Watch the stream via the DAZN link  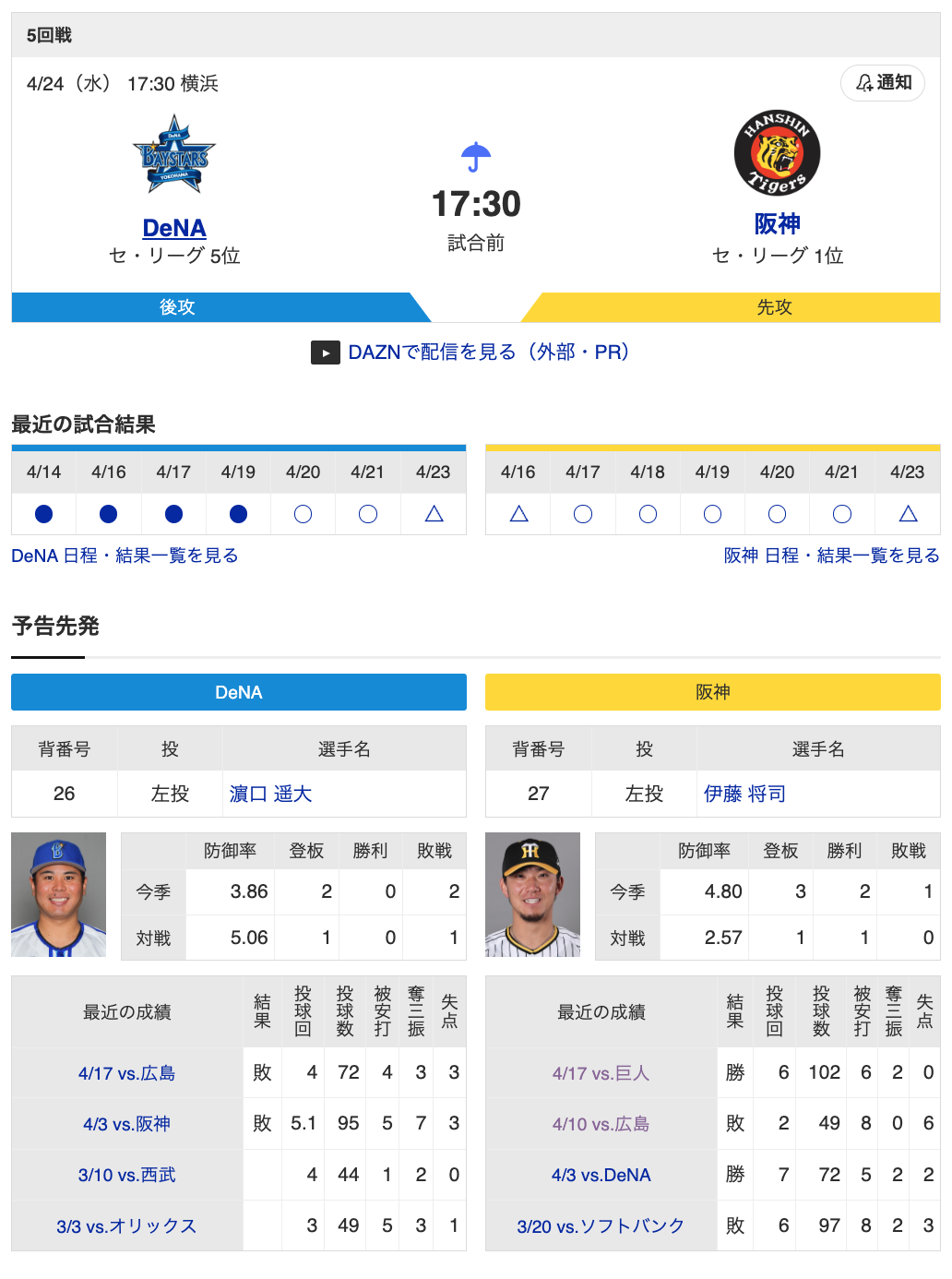(x=470, y=353)
